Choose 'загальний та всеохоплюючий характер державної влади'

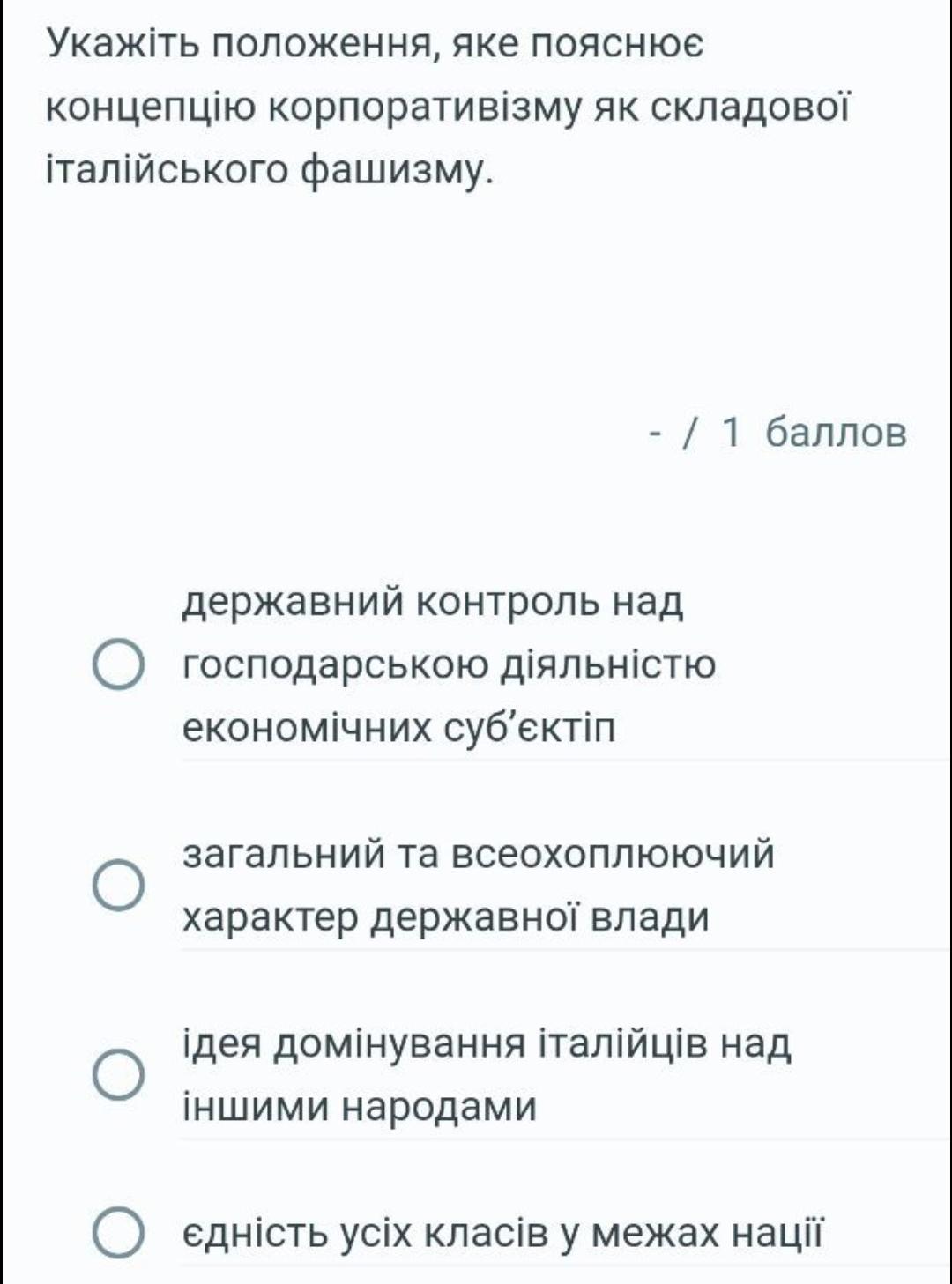point(119,886)
